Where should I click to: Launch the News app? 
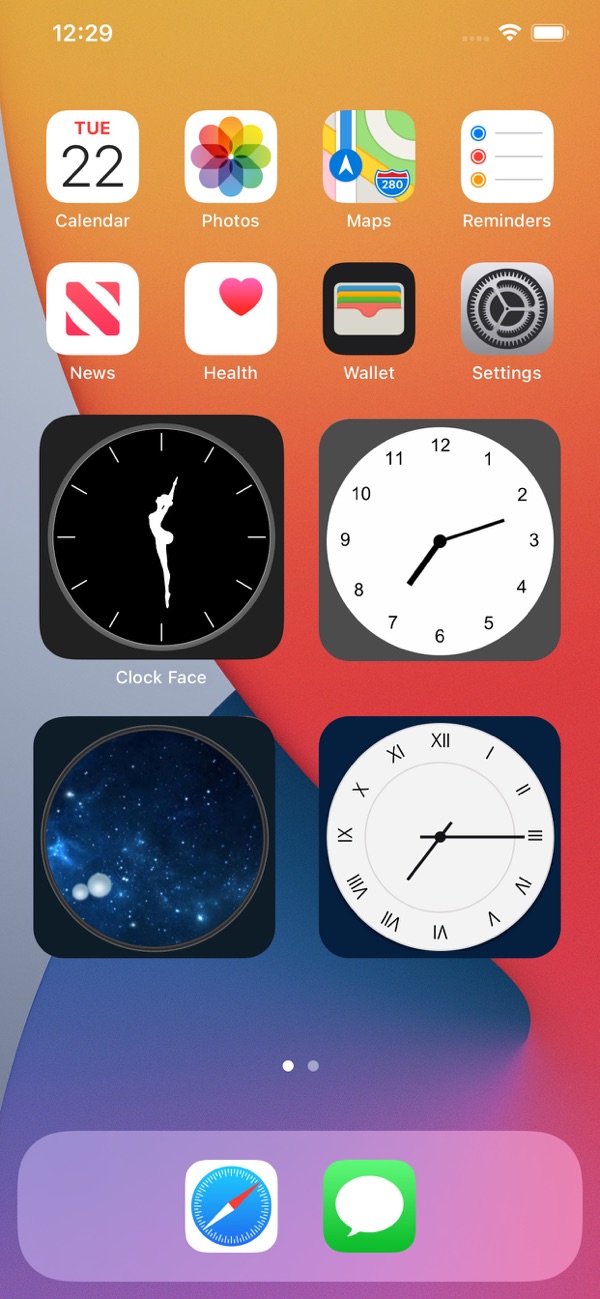[92, 309]
